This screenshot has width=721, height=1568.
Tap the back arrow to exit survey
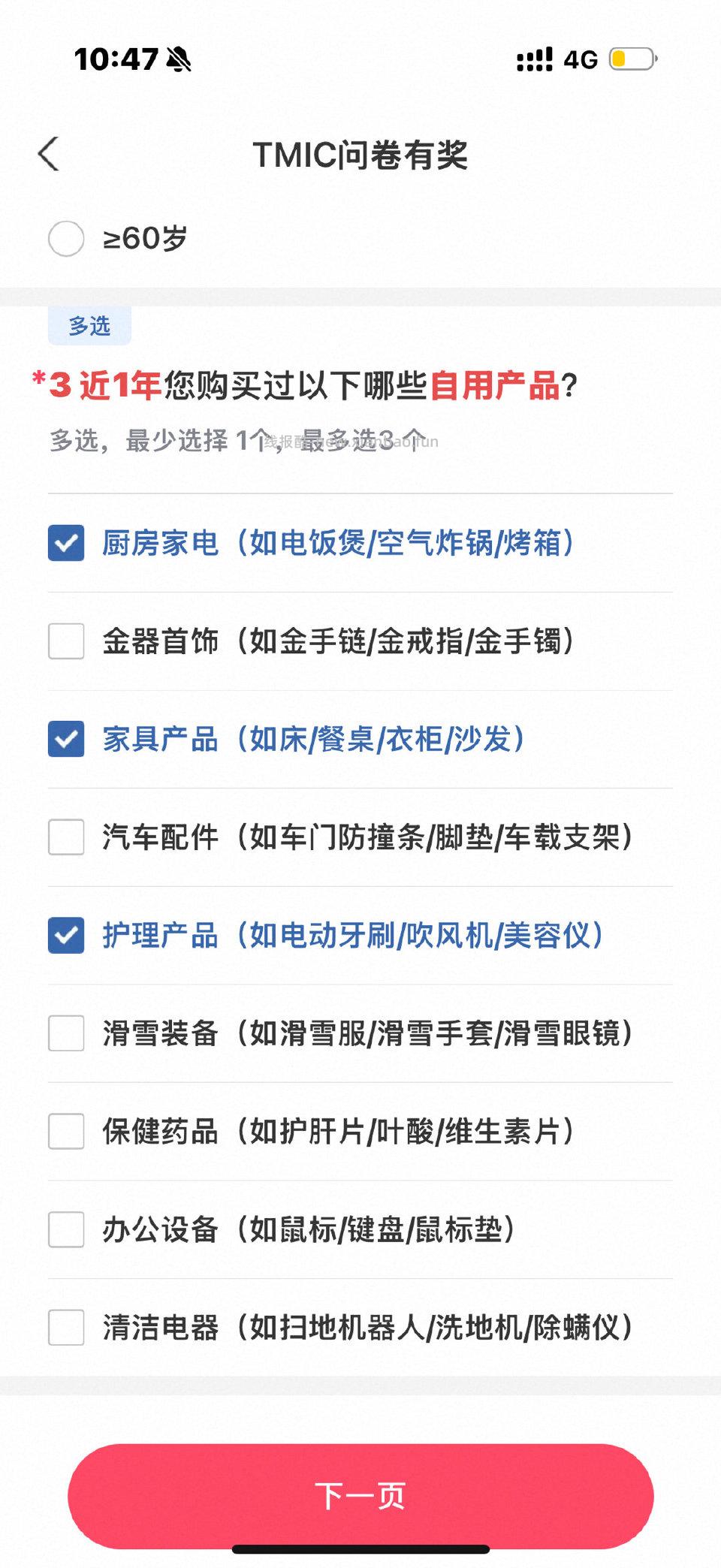pyautogui.click(x=47, y=155)
